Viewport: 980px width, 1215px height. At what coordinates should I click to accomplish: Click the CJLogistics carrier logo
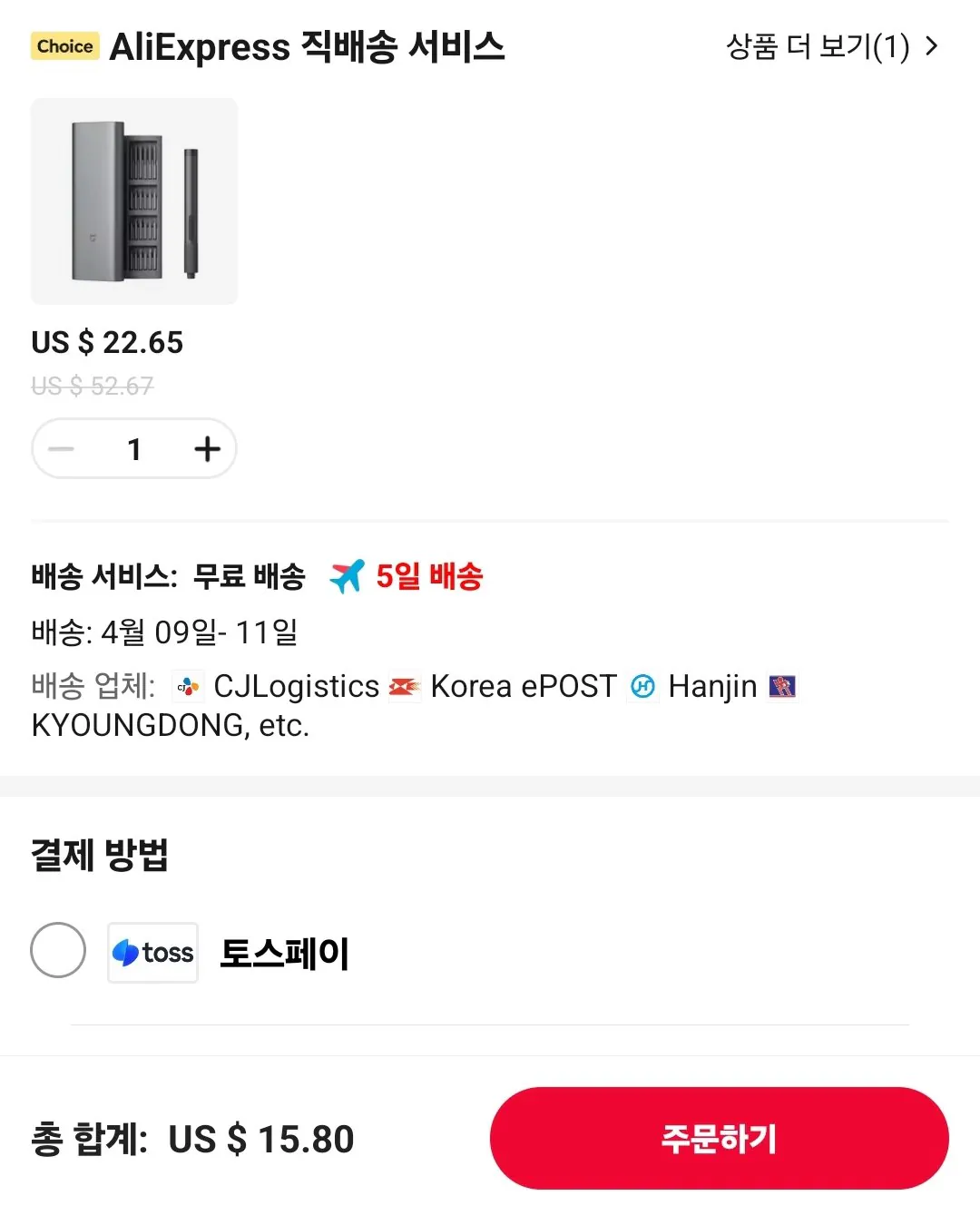(188, 687)
